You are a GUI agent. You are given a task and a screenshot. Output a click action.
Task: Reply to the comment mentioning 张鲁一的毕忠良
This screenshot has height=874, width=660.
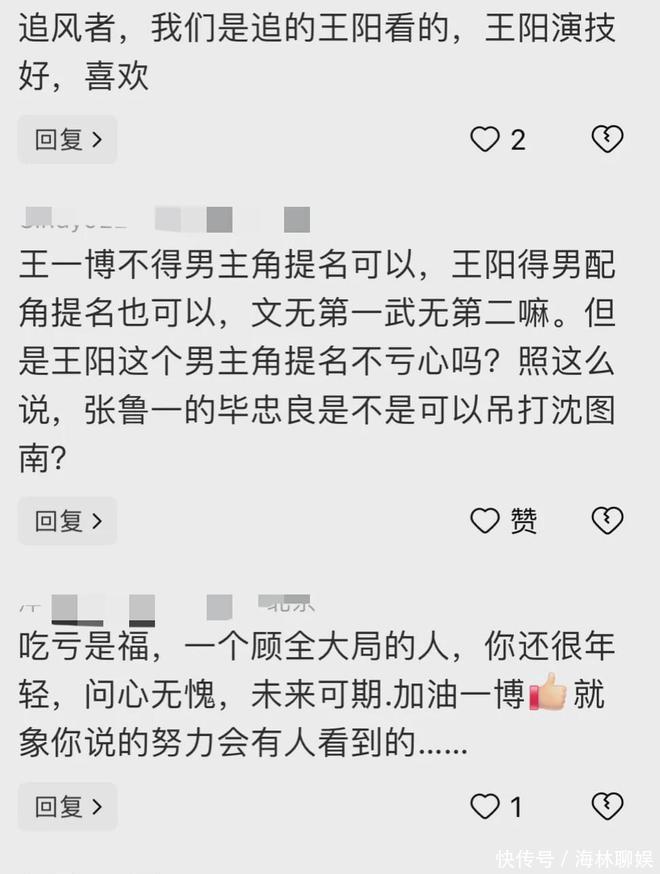coord(68,521)
